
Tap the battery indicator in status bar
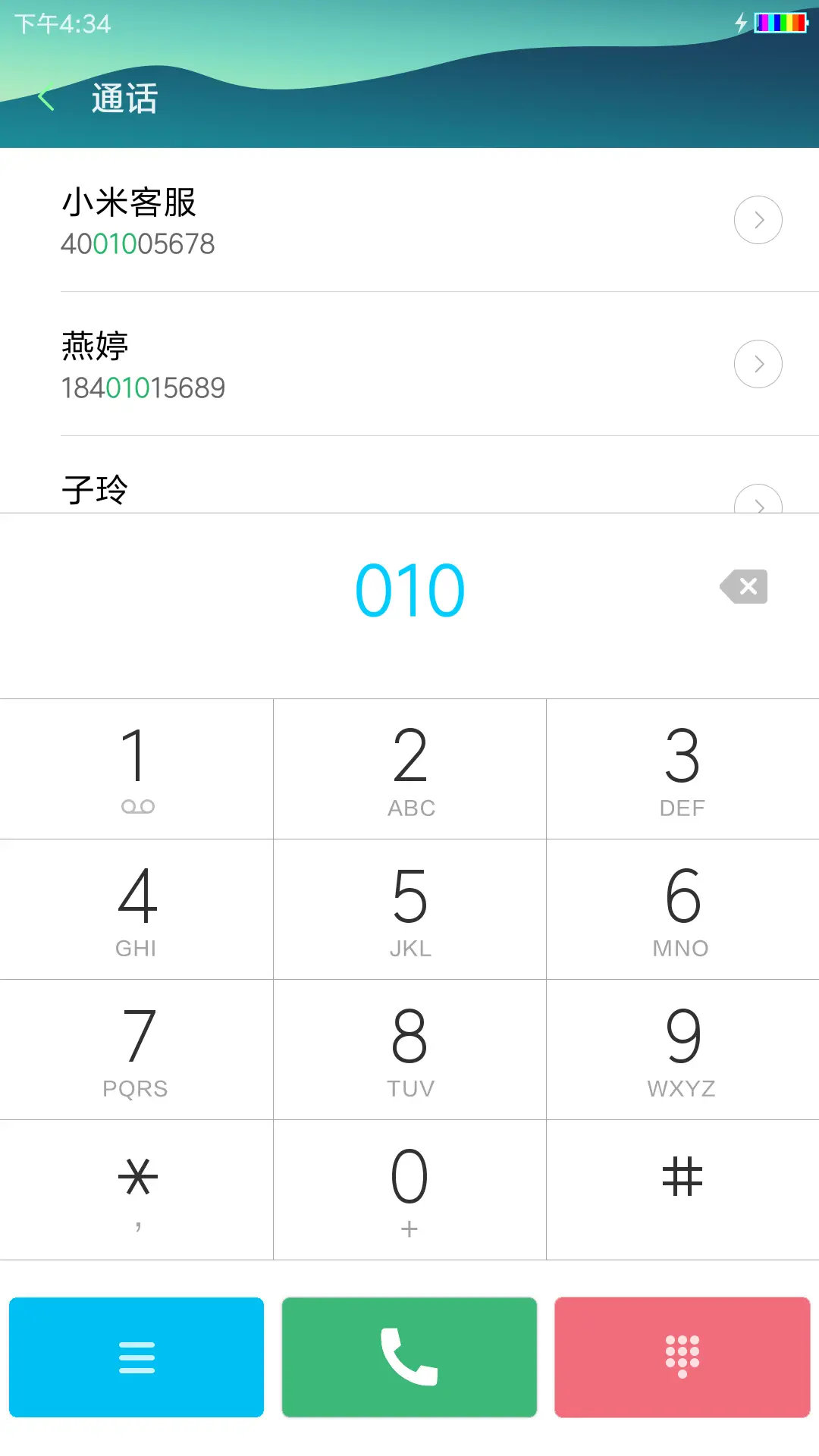coord(780,23)
